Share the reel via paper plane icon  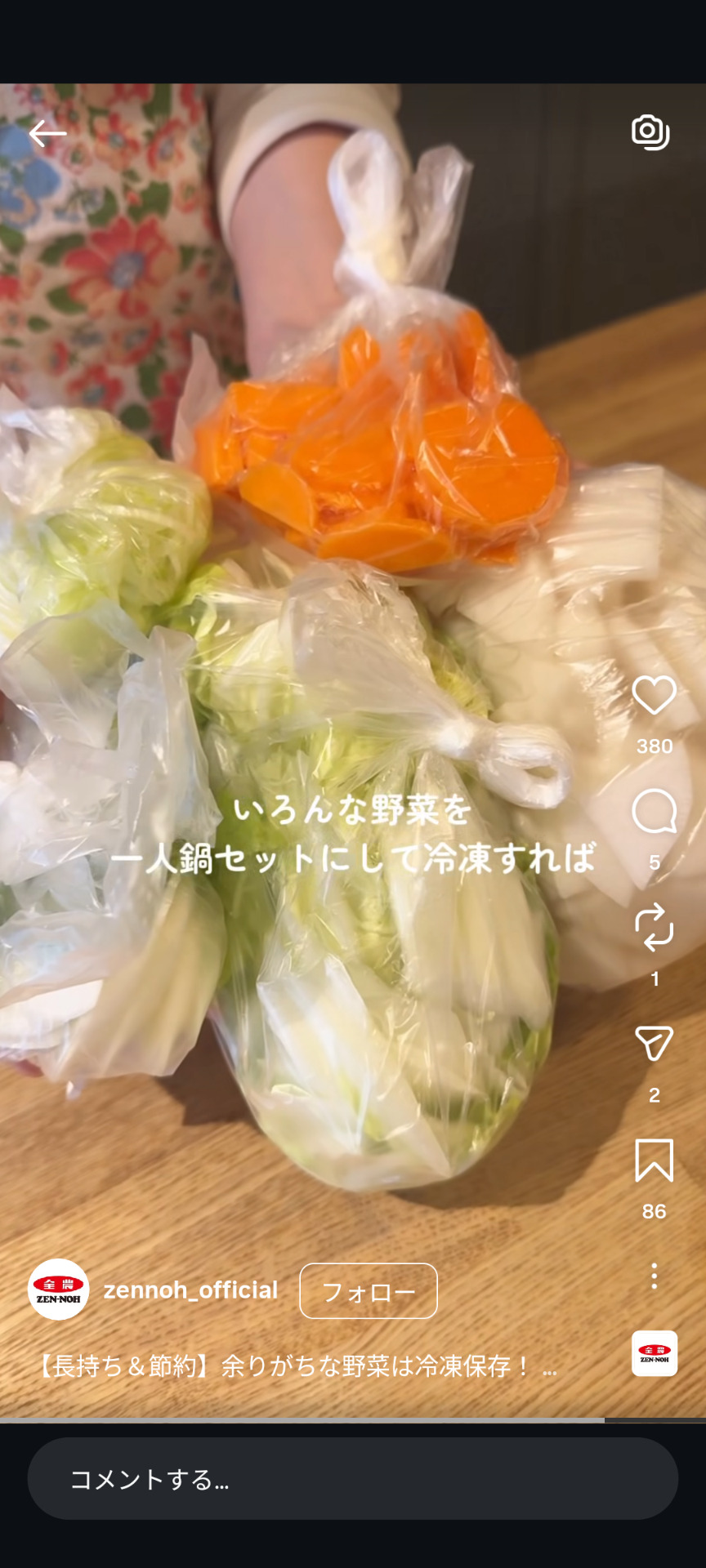click(654, 1044)
